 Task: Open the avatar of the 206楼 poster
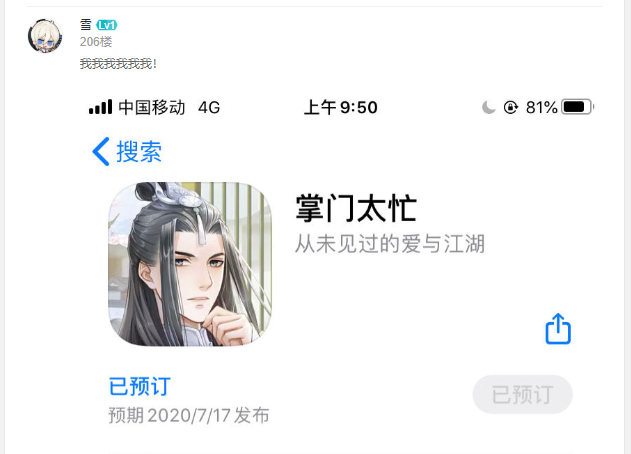pyautogui.click(x=45, y=37)
